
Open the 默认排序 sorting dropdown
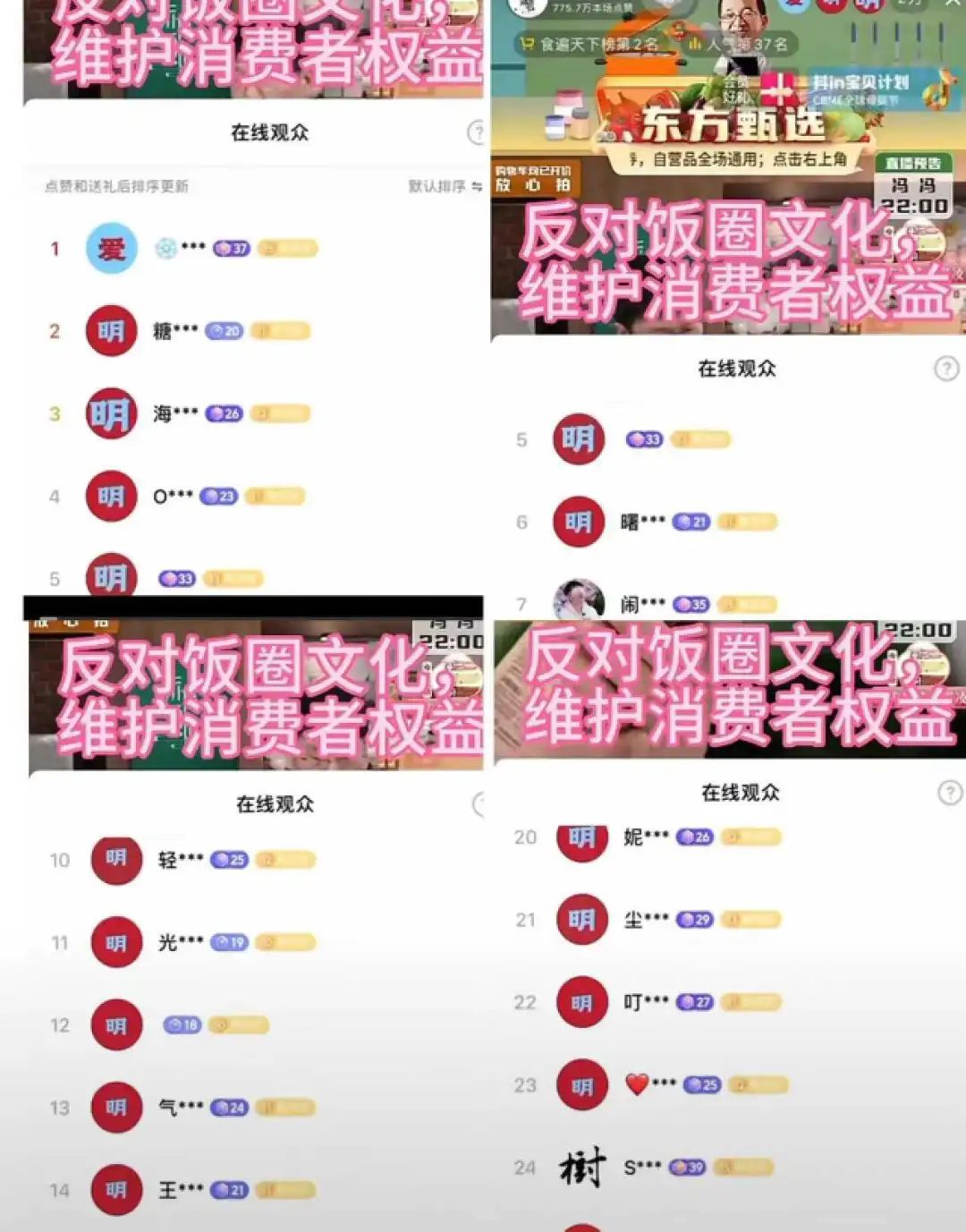coord(436,183)
